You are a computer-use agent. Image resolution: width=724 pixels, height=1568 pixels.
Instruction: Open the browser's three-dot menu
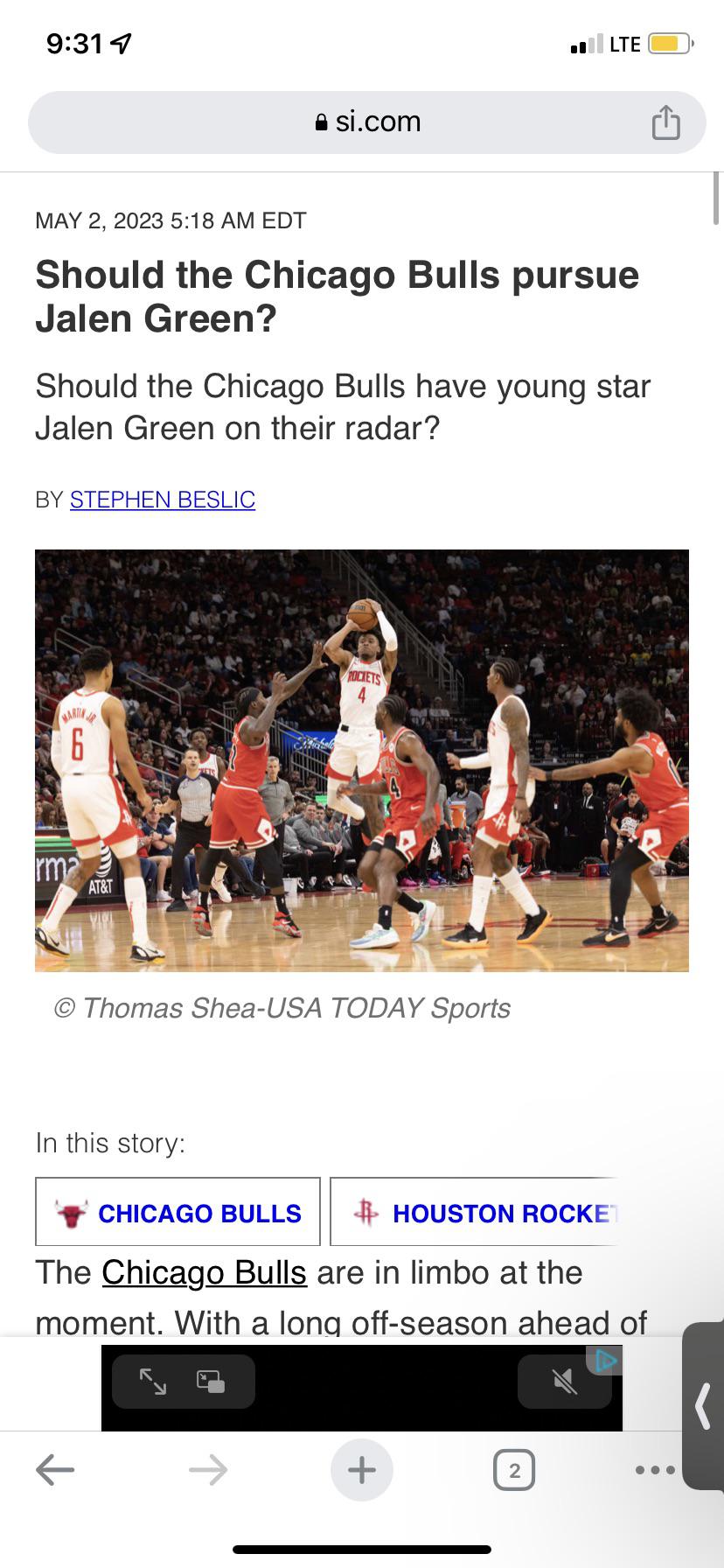click(655, 1470)
